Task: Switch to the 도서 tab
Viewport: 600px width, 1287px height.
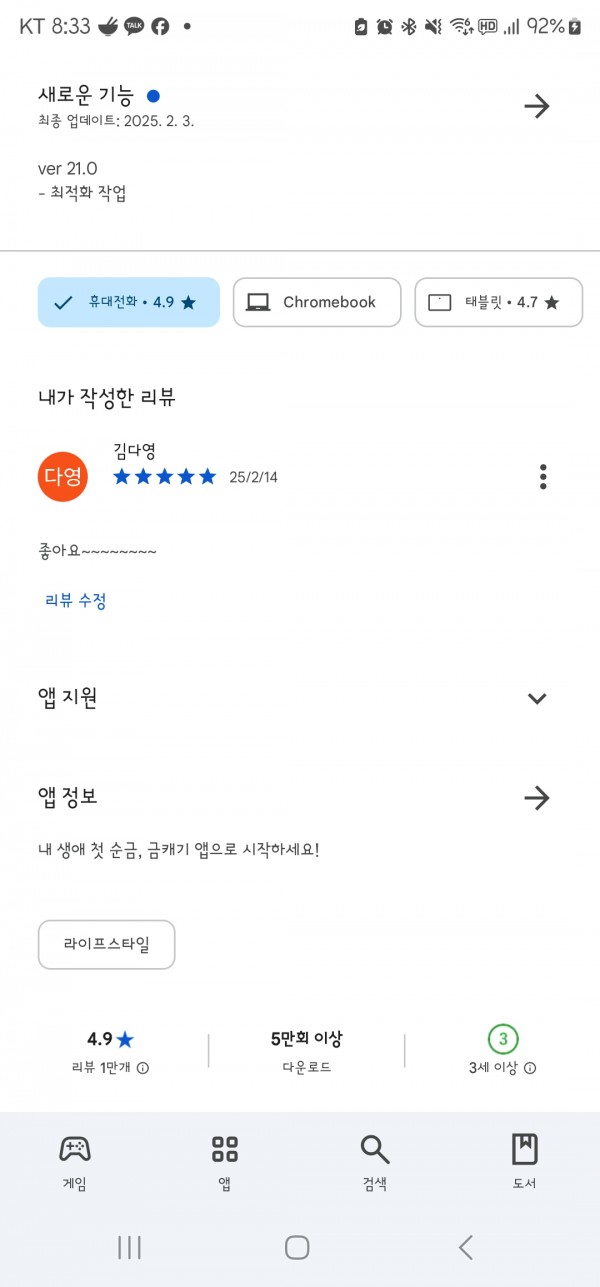Action: tap(525, 1162)
